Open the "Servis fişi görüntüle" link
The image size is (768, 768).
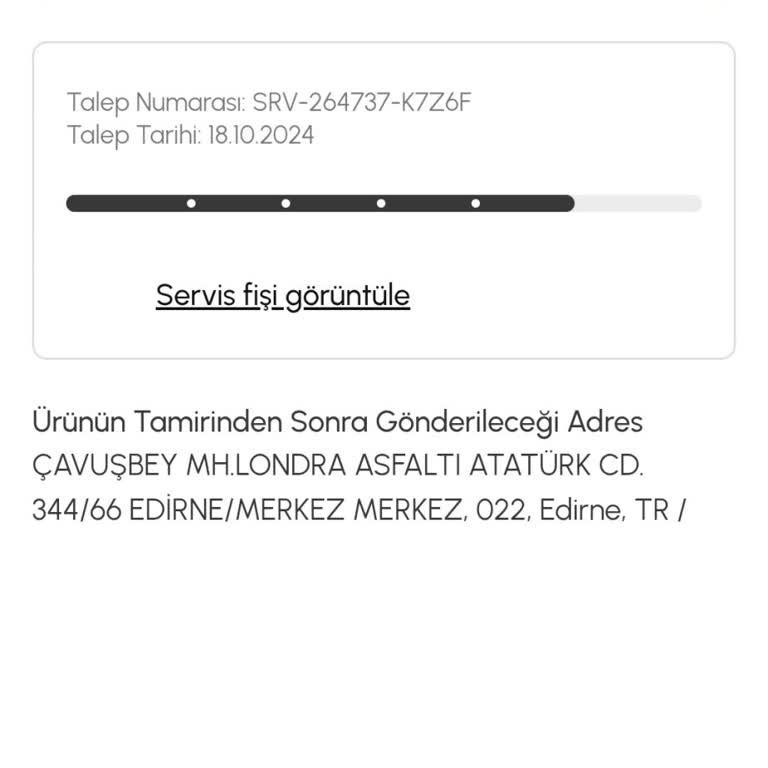[x=282, y=296]
